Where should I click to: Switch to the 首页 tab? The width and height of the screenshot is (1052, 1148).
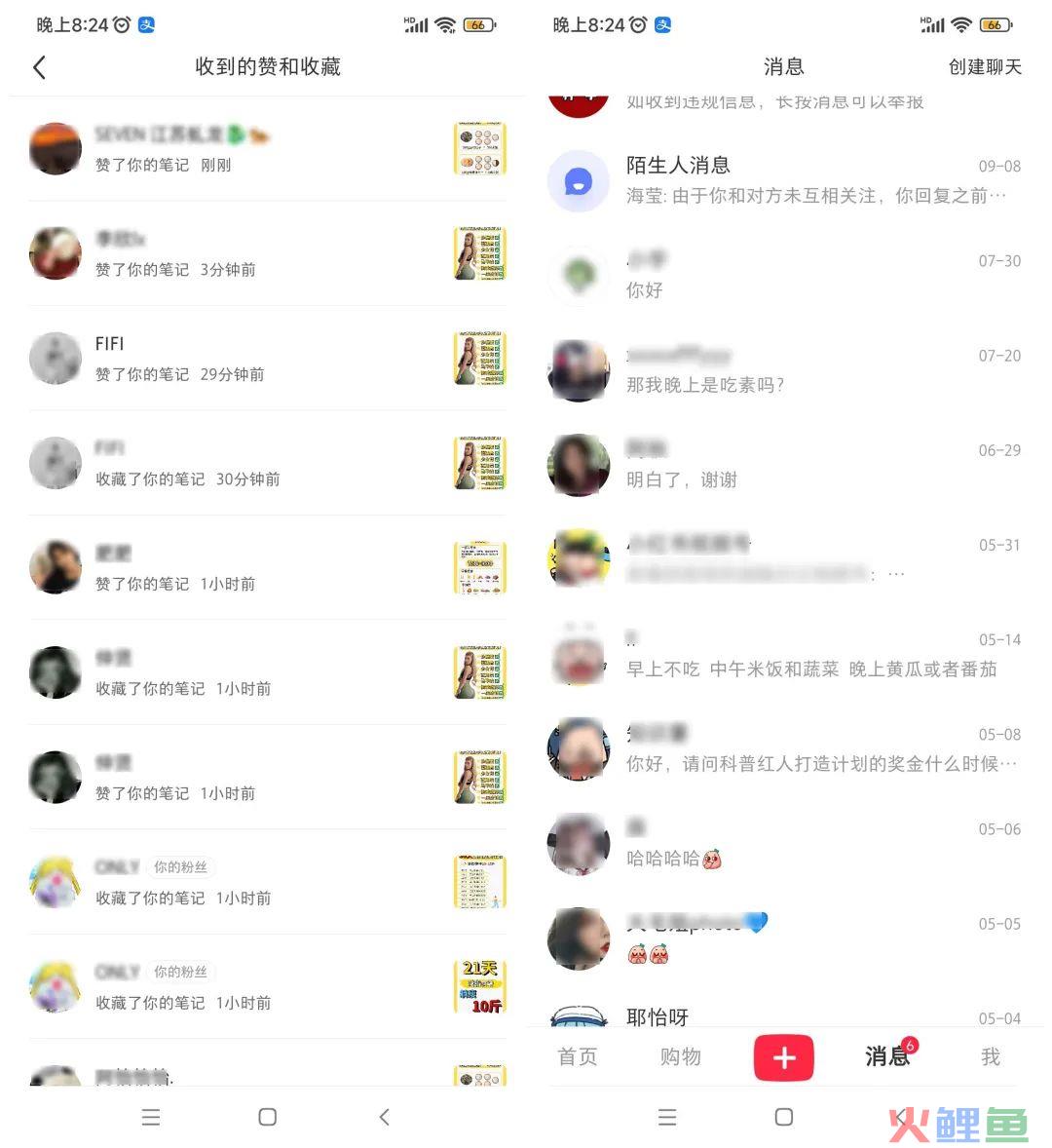point(577,1056)
